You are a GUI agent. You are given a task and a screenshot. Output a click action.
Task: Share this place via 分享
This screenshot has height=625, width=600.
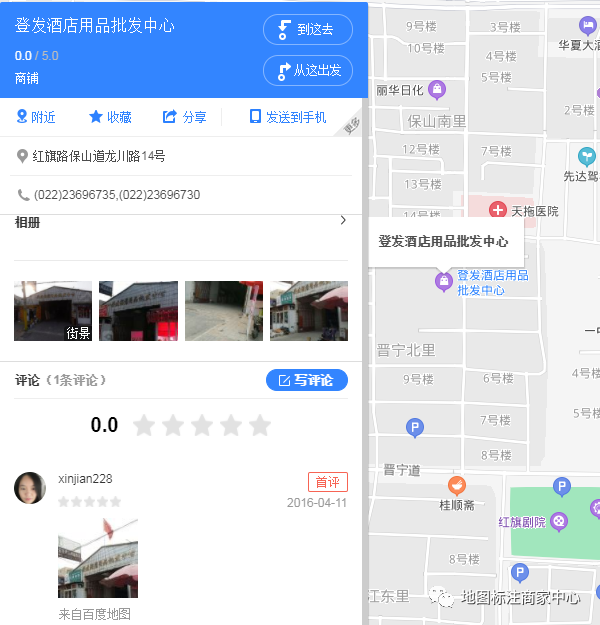[184, 117]
